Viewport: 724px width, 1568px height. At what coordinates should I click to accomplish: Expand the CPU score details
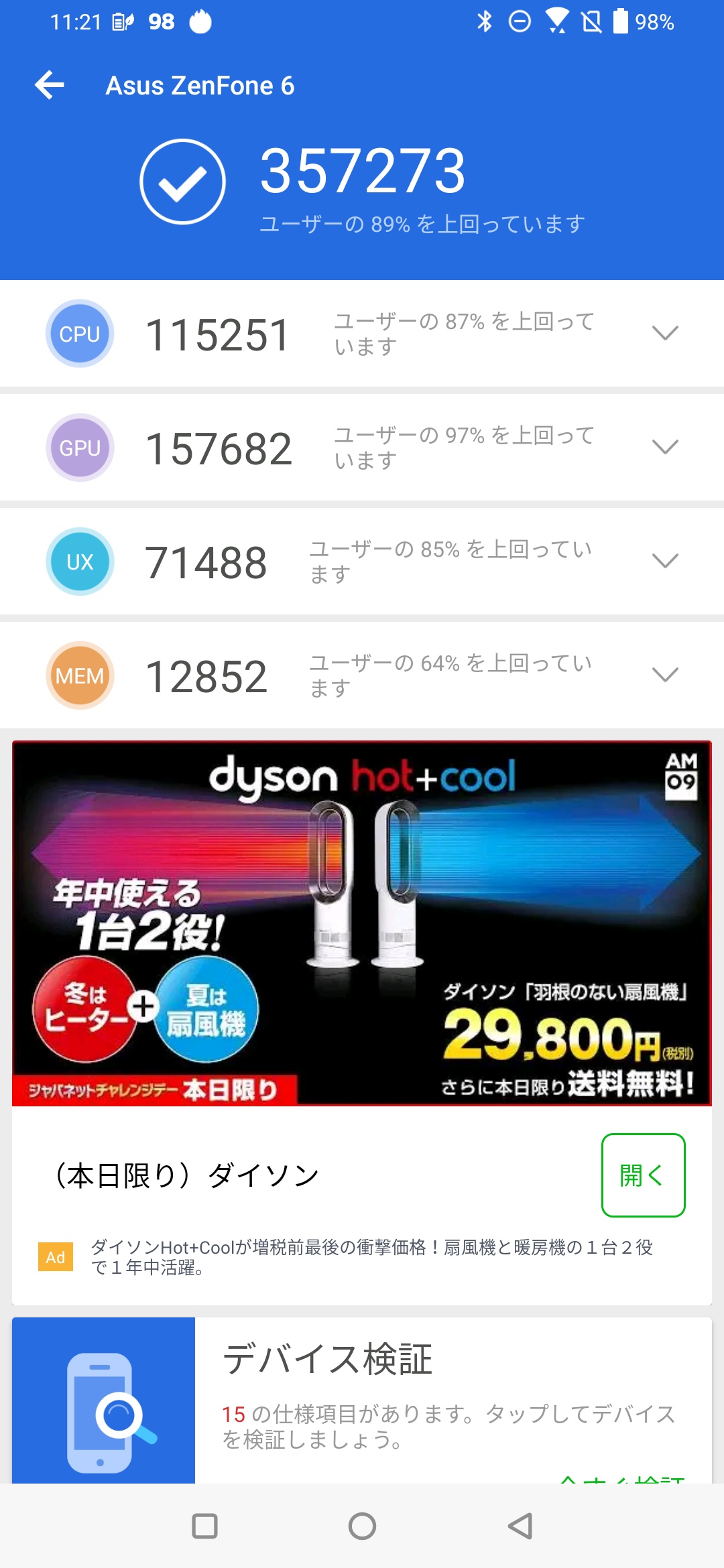pos(664,333)
